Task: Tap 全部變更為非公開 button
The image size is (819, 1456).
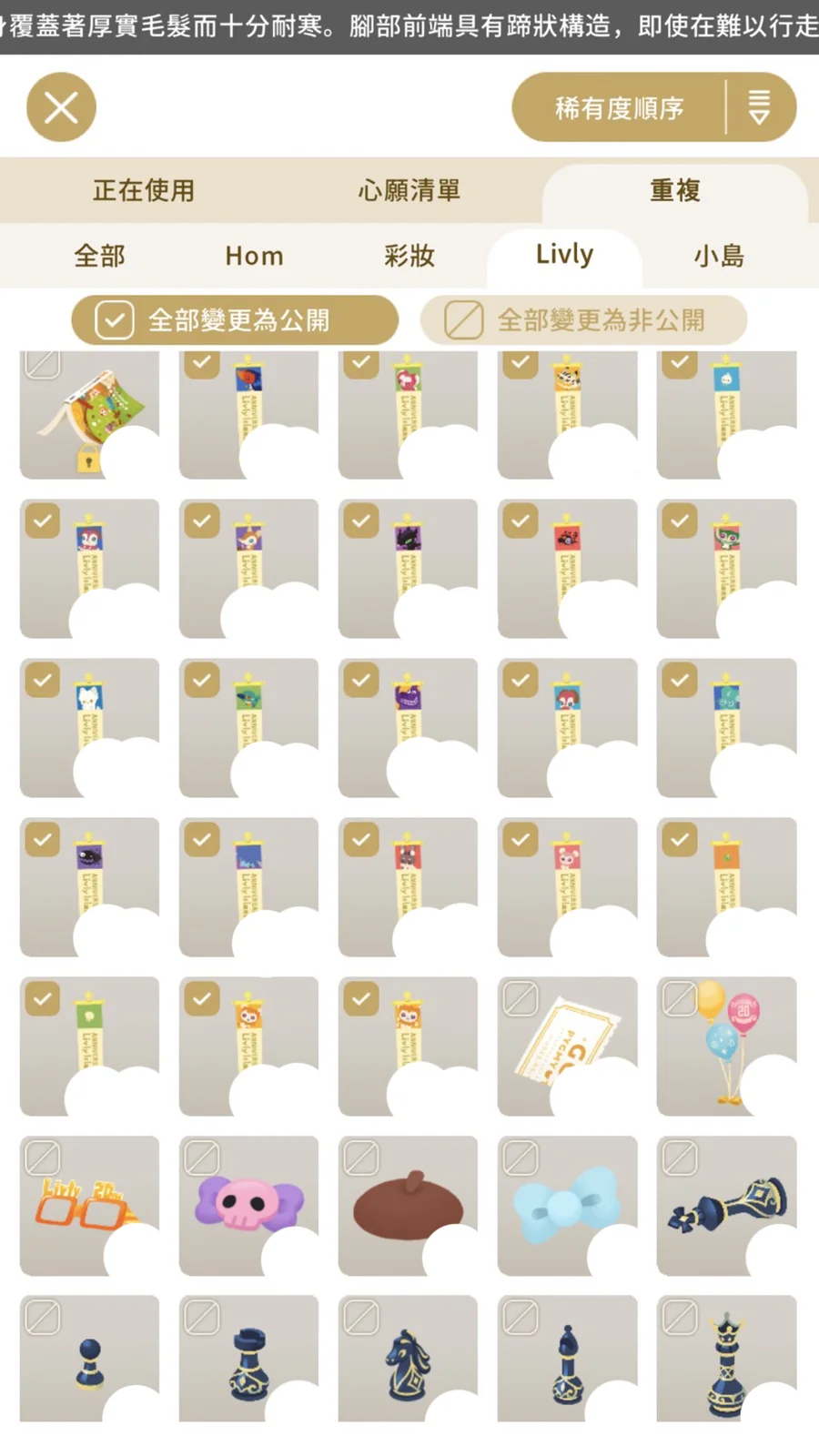Action: (583, 320)
